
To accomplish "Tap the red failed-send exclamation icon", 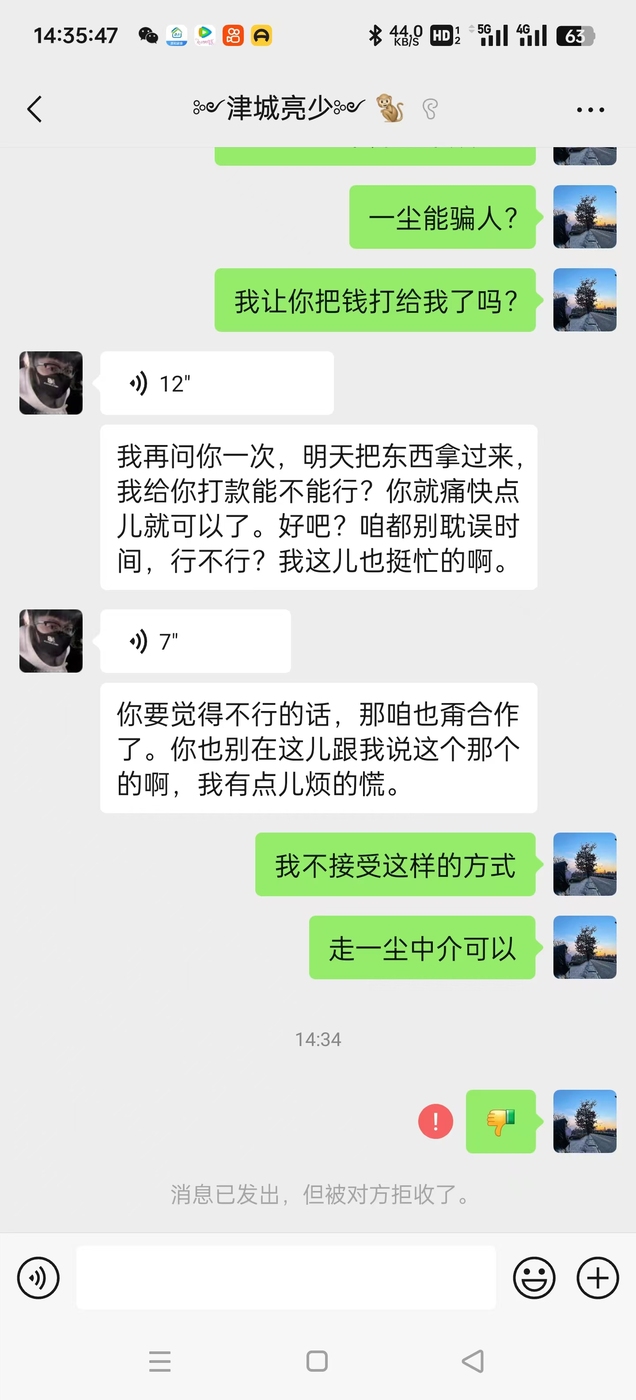I will [436, 1121].
